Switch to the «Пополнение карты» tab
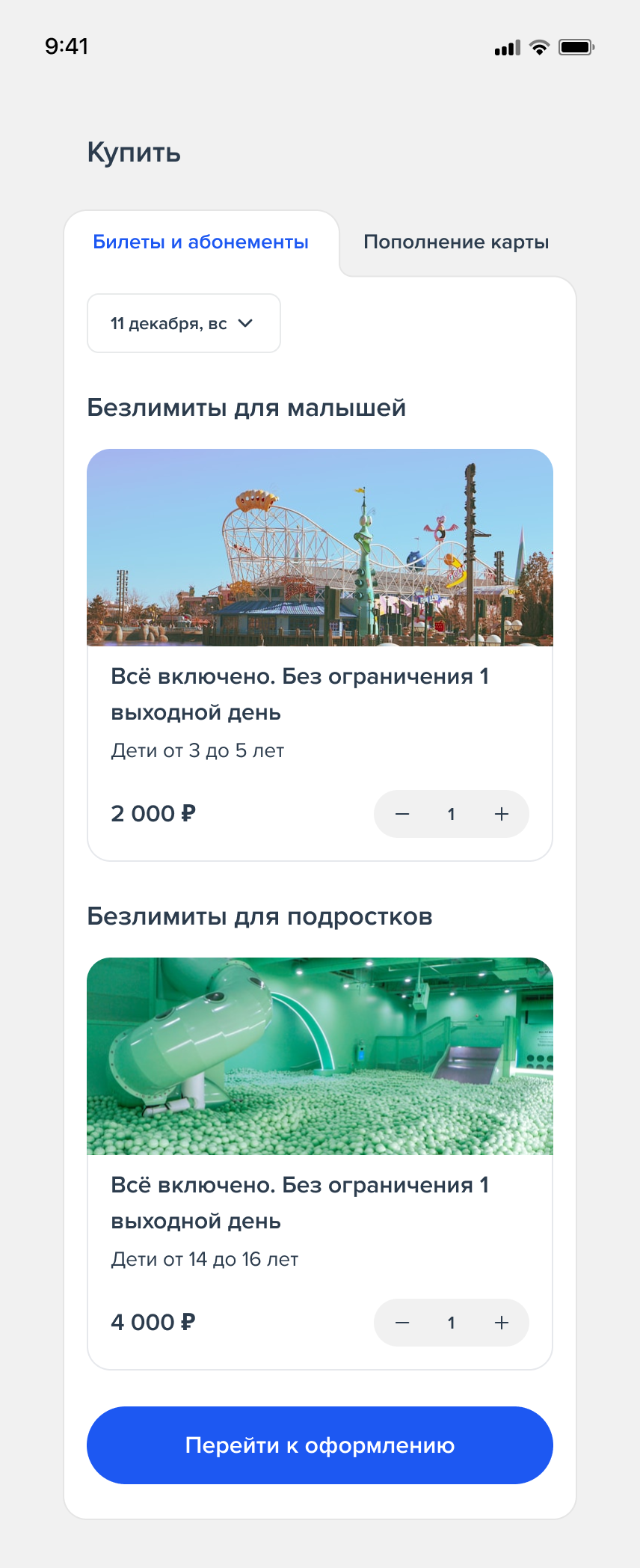 (456, 242)
